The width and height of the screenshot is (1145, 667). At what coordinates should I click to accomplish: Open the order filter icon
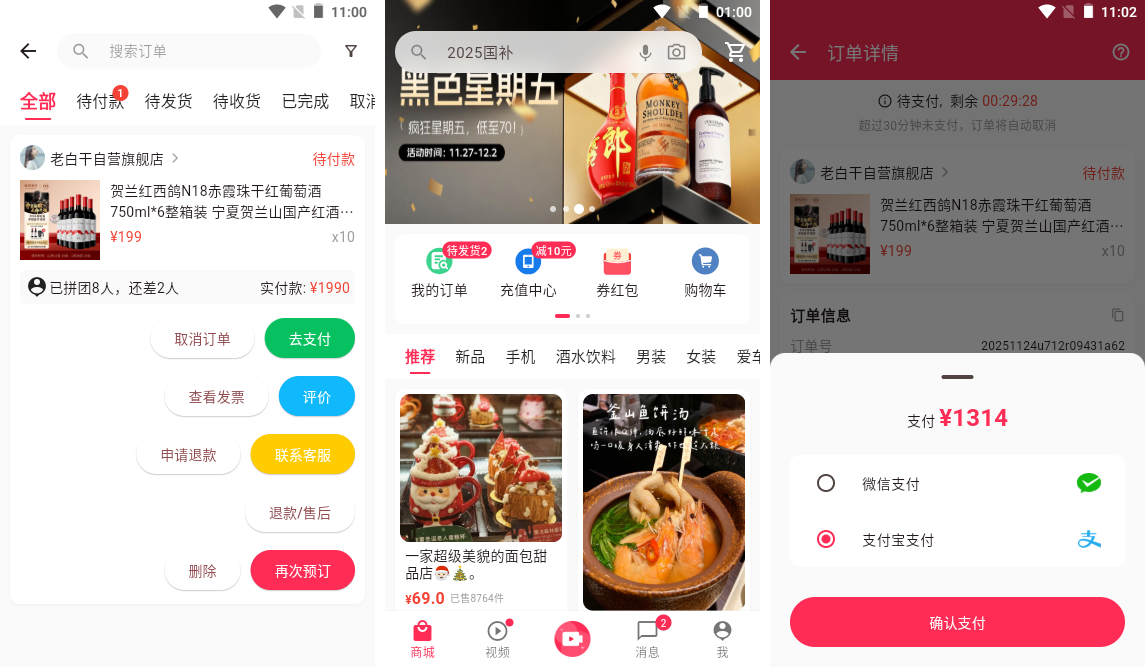[351, 51]
